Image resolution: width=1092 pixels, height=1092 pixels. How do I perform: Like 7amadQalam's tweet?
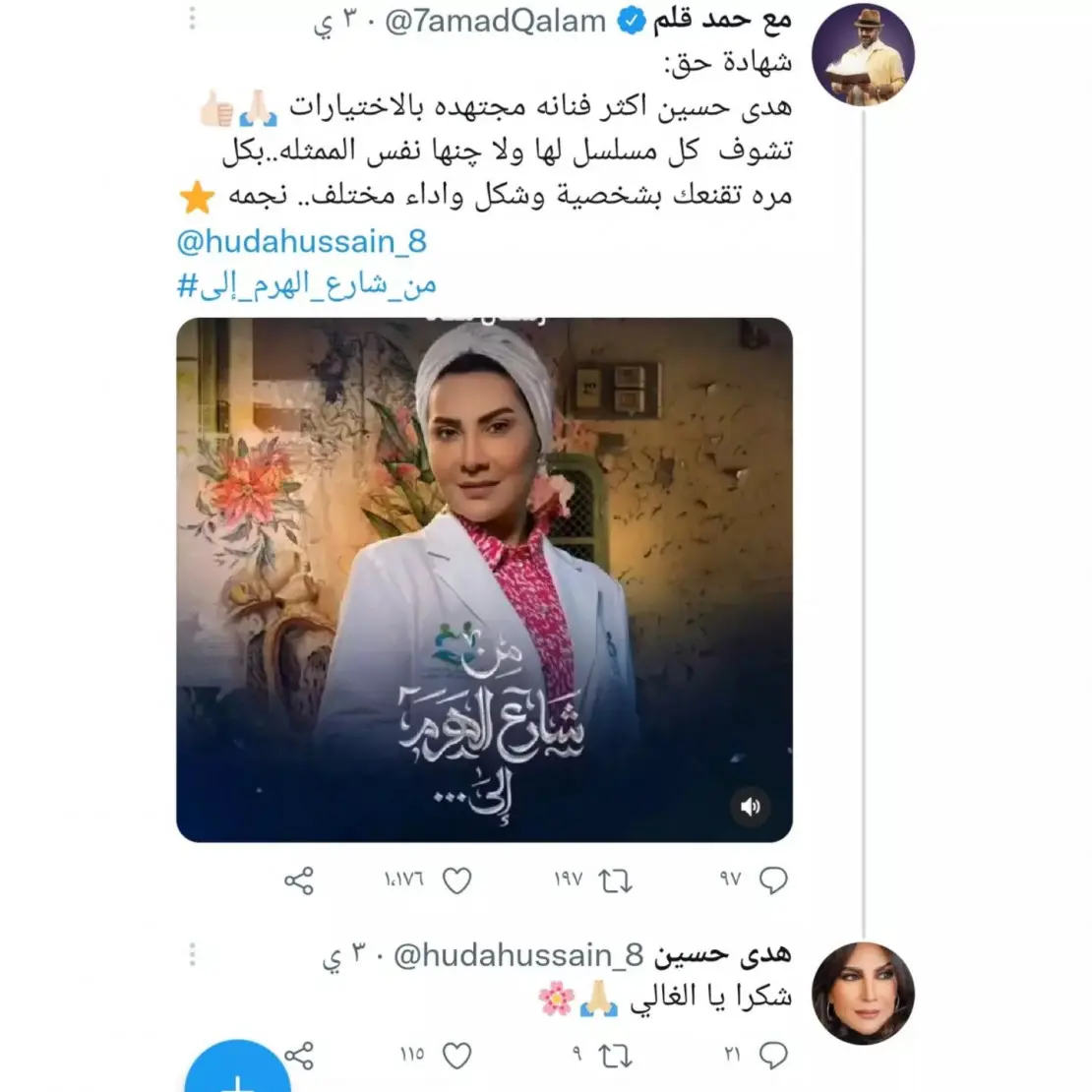[456, 880]
